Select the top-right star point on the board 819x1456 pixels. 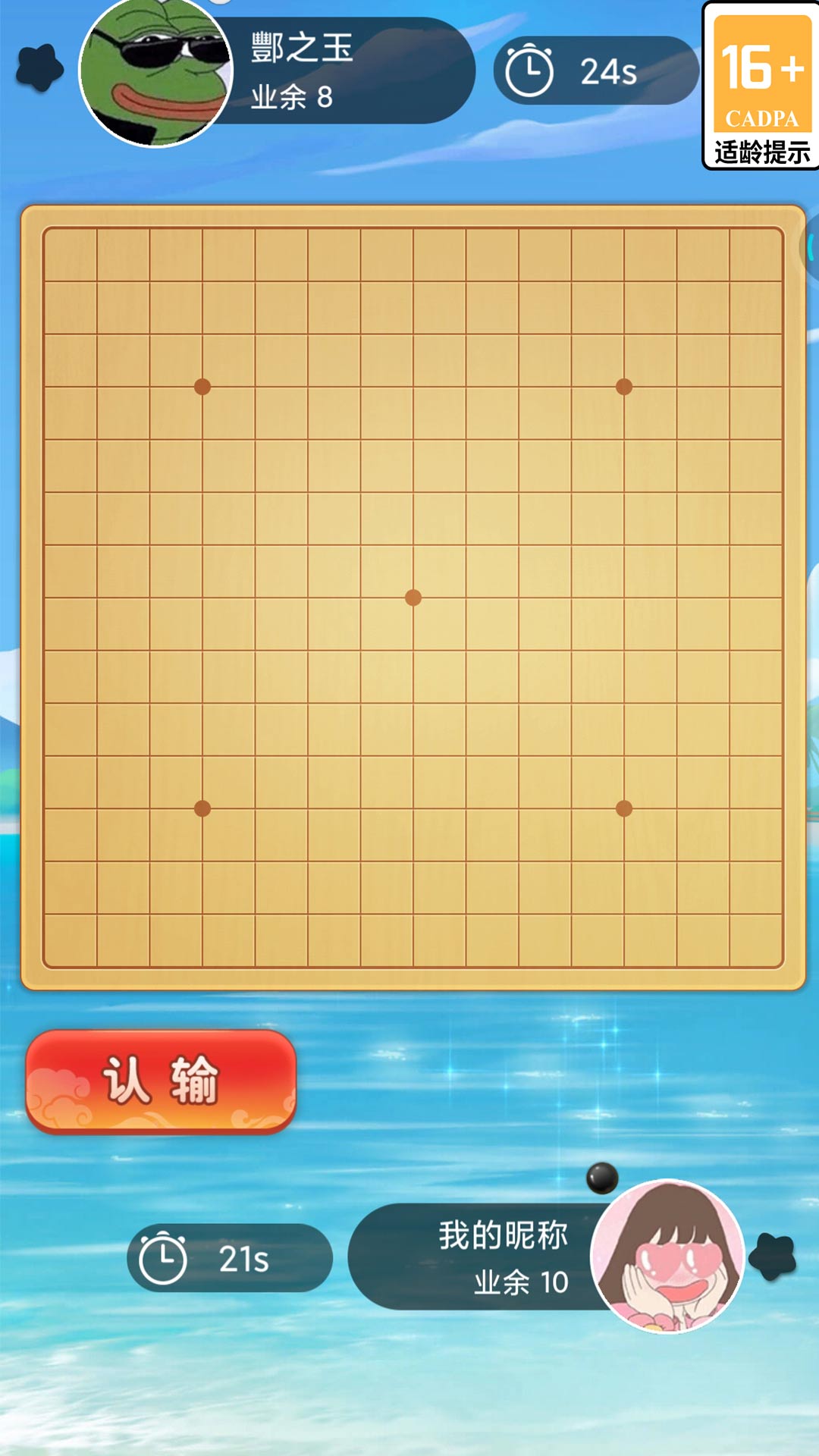623,386
